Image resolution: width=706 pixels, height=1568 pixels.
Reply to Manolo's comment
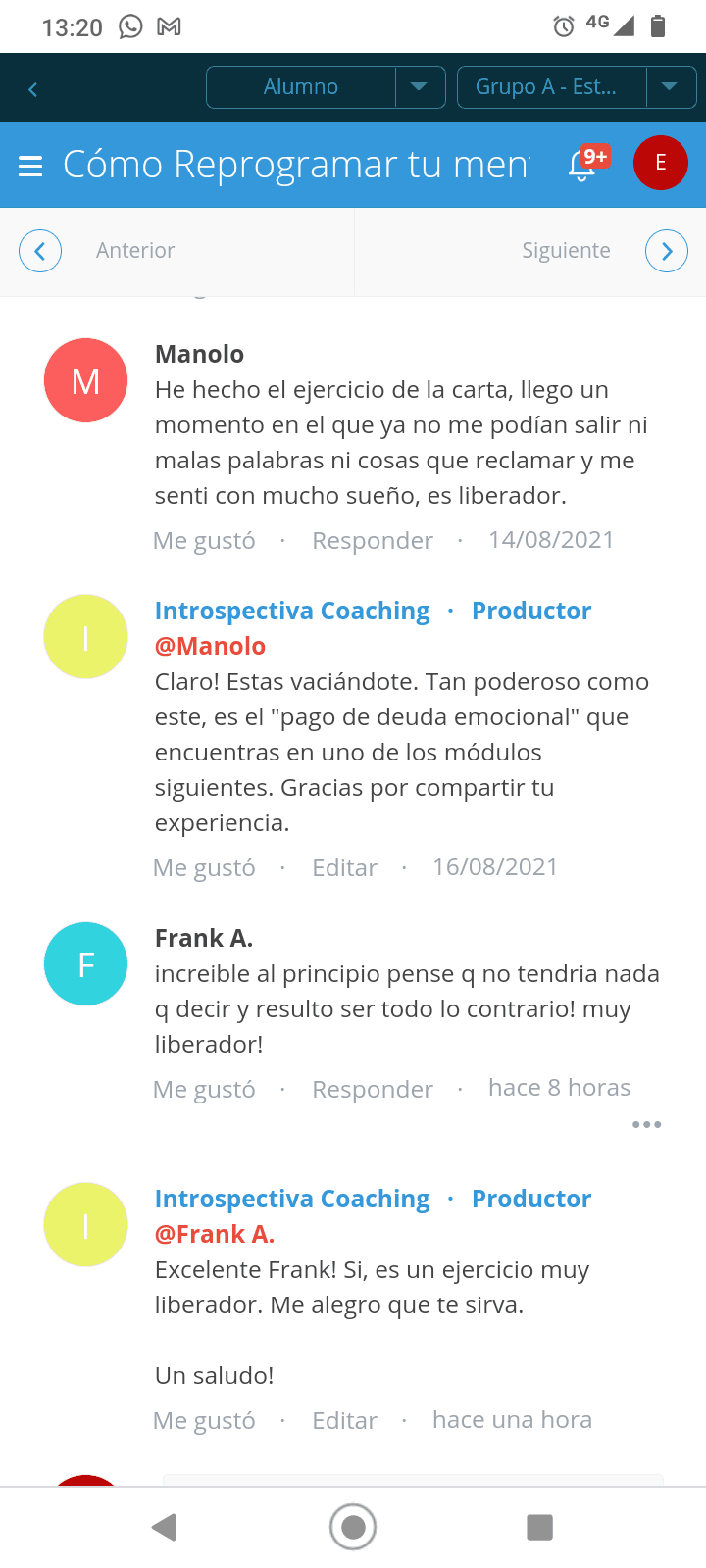click(x=372, y=541)
